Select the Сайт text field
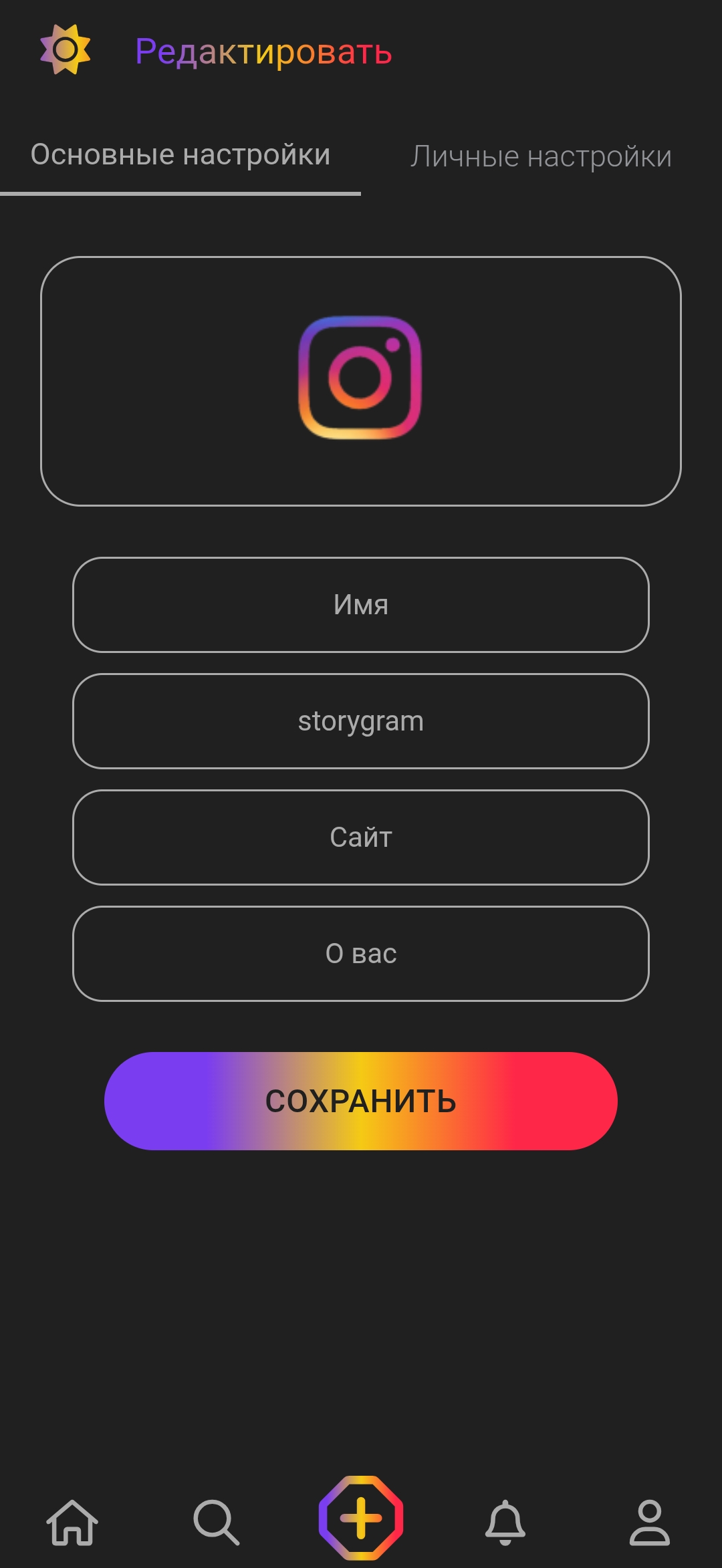Viewport: 722px width, 1568px height. pos(361,837)
